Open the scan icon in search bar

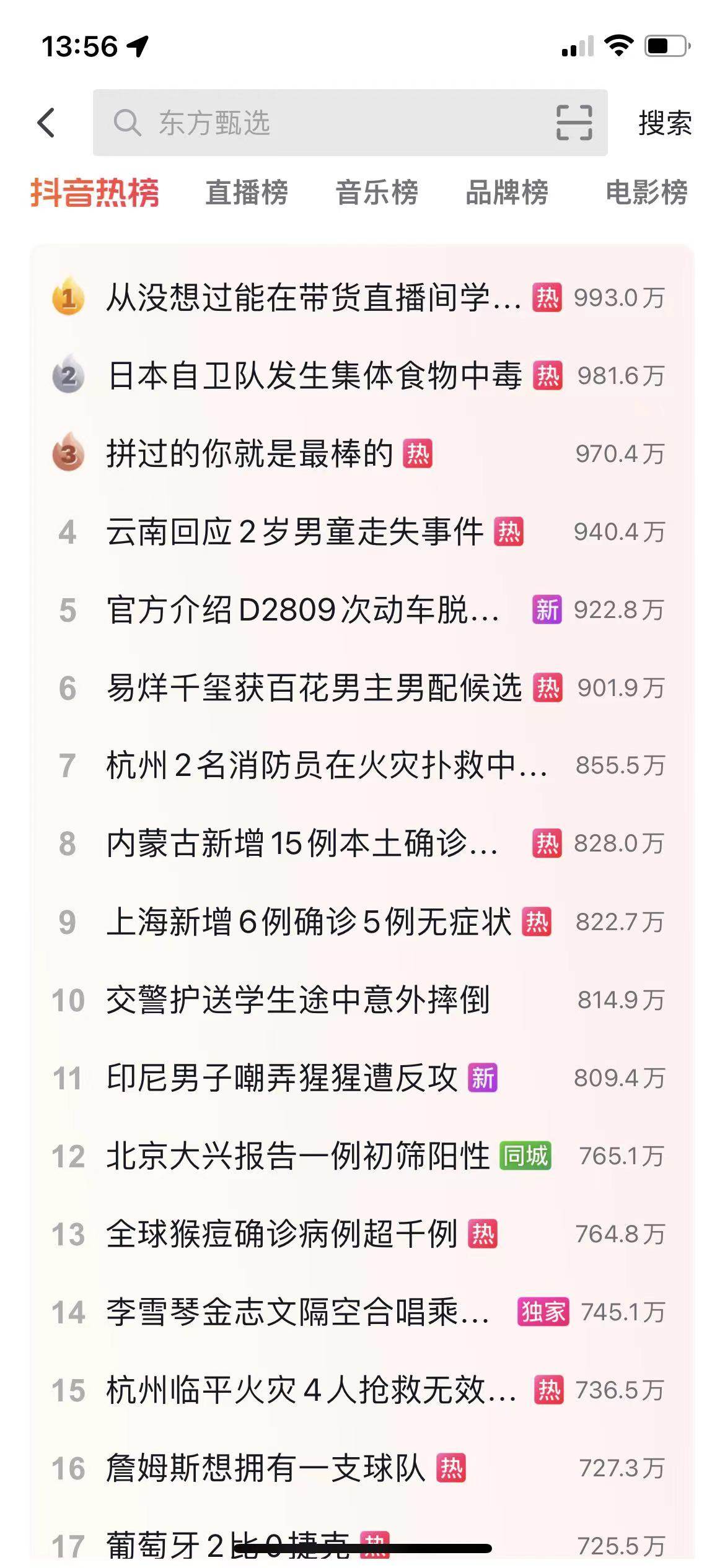(574, 123)
